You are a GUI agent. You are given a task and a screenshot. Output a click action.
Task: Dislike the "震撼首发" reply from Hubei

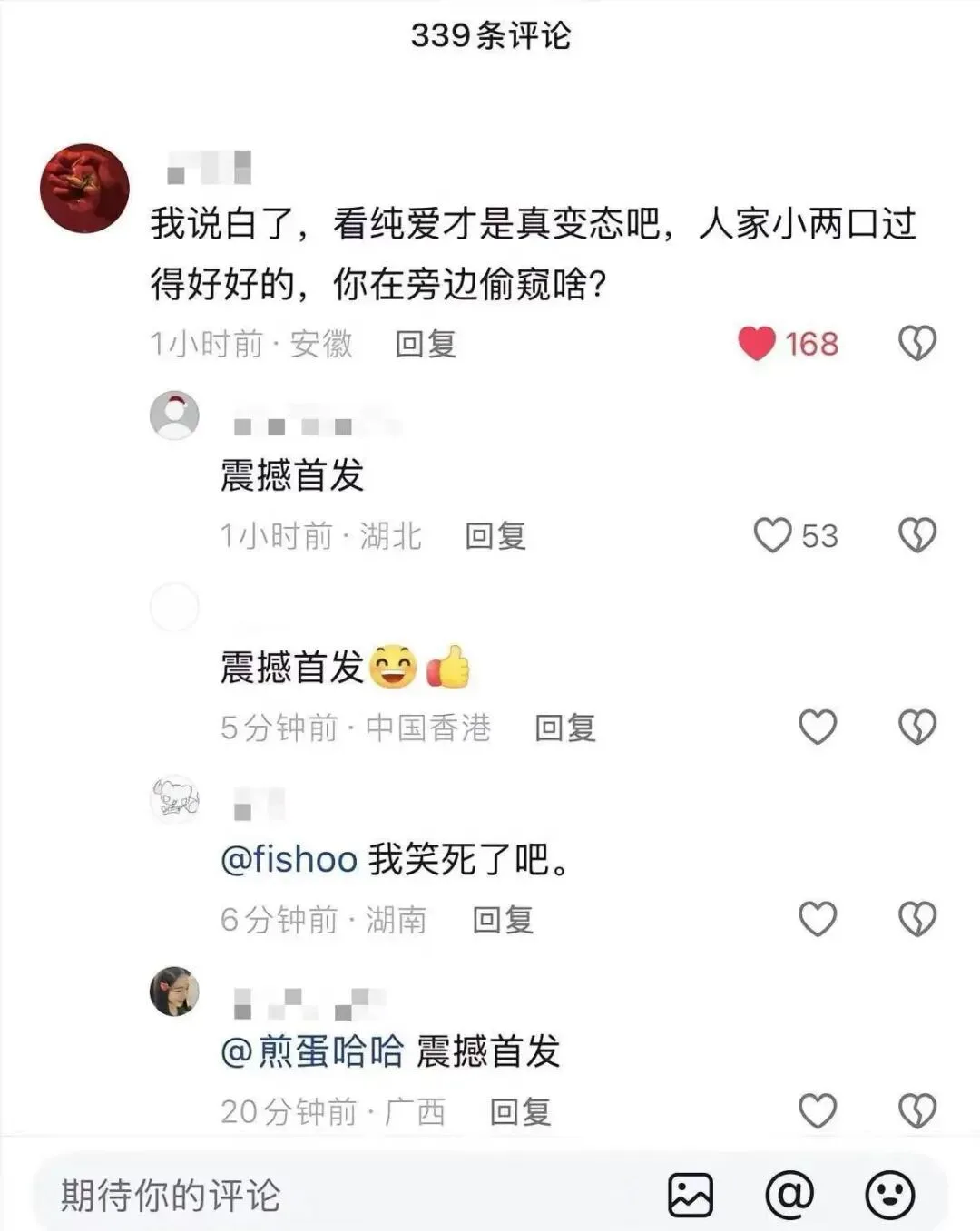[x=919, y=535]
